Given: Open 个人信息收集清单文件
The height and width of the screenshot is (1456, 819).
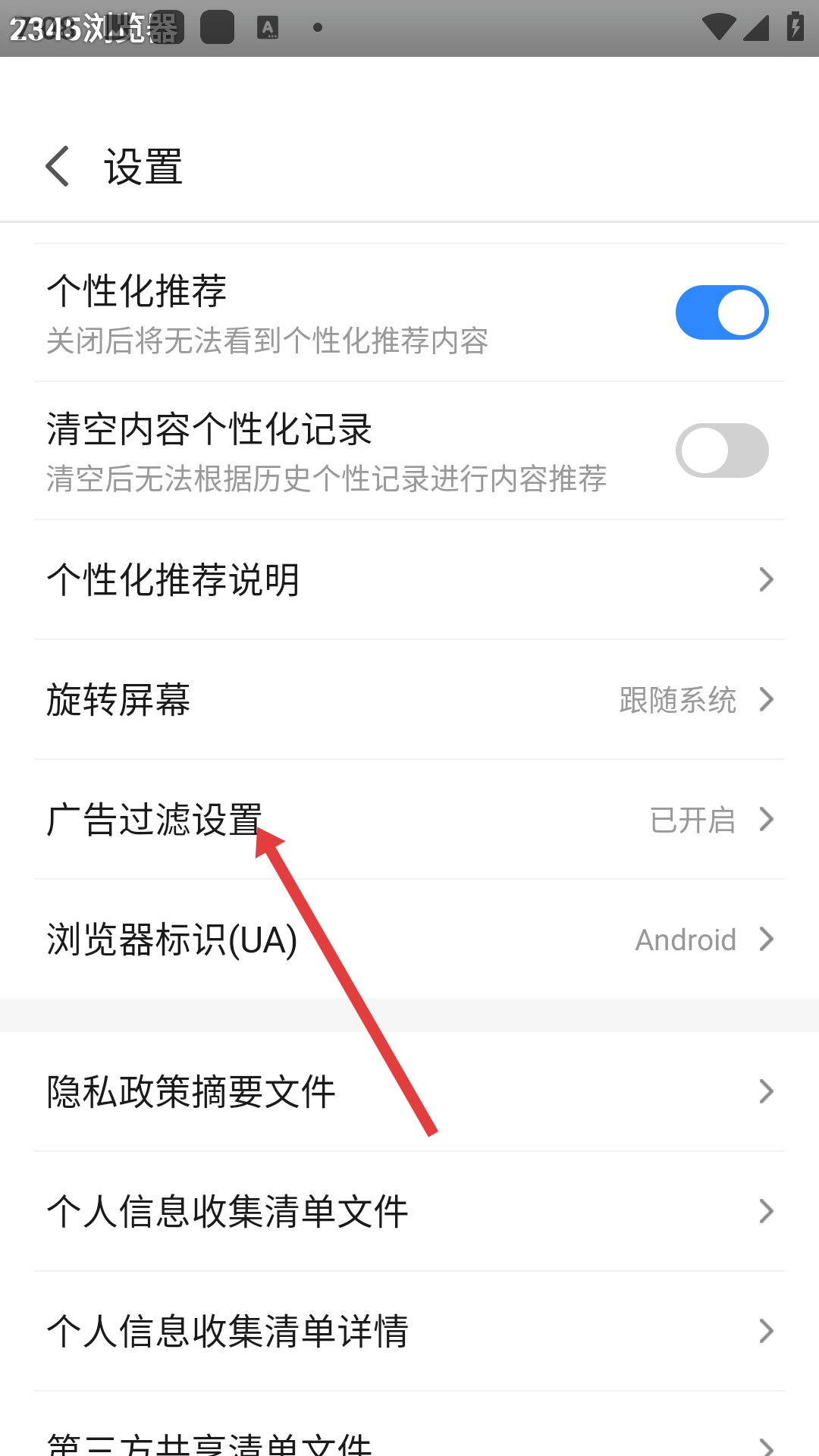Looking at the screenshot, I should pyautogui.click(x=409, y=1211).
